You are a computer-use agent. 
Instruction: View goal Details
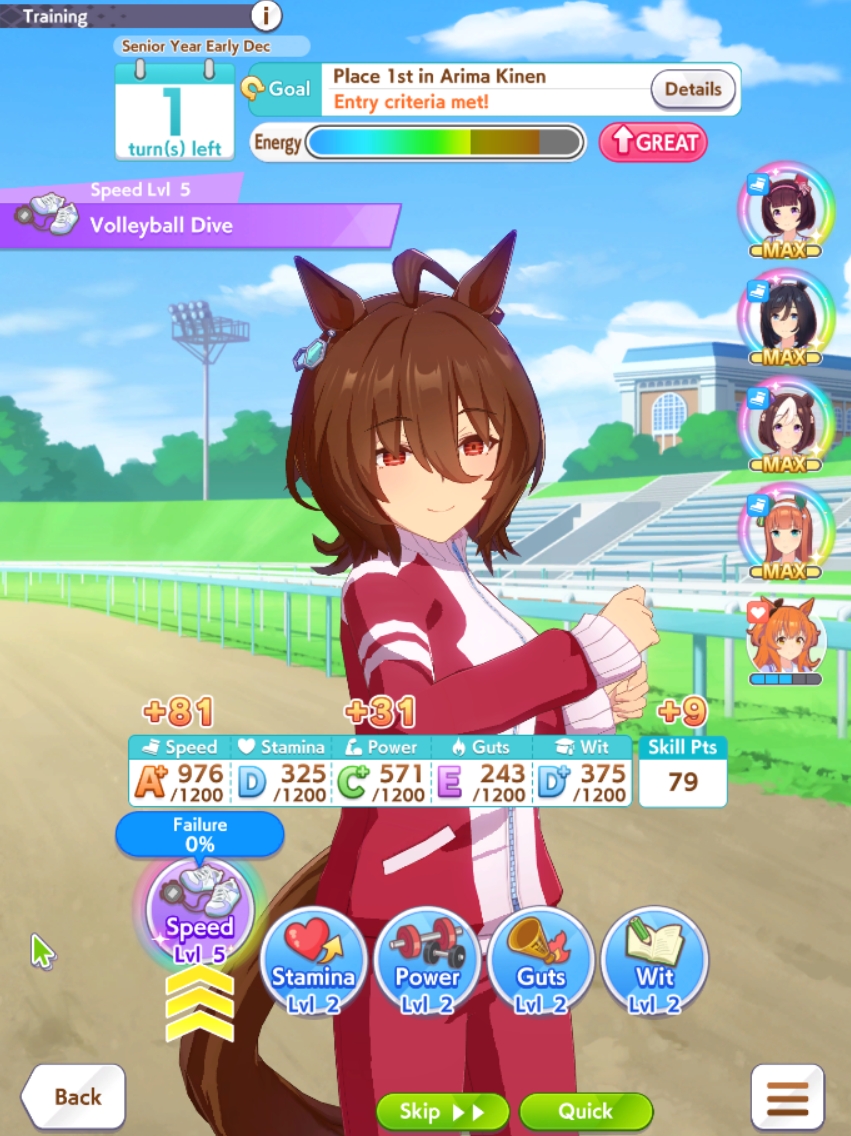click(x=692, y=89)
